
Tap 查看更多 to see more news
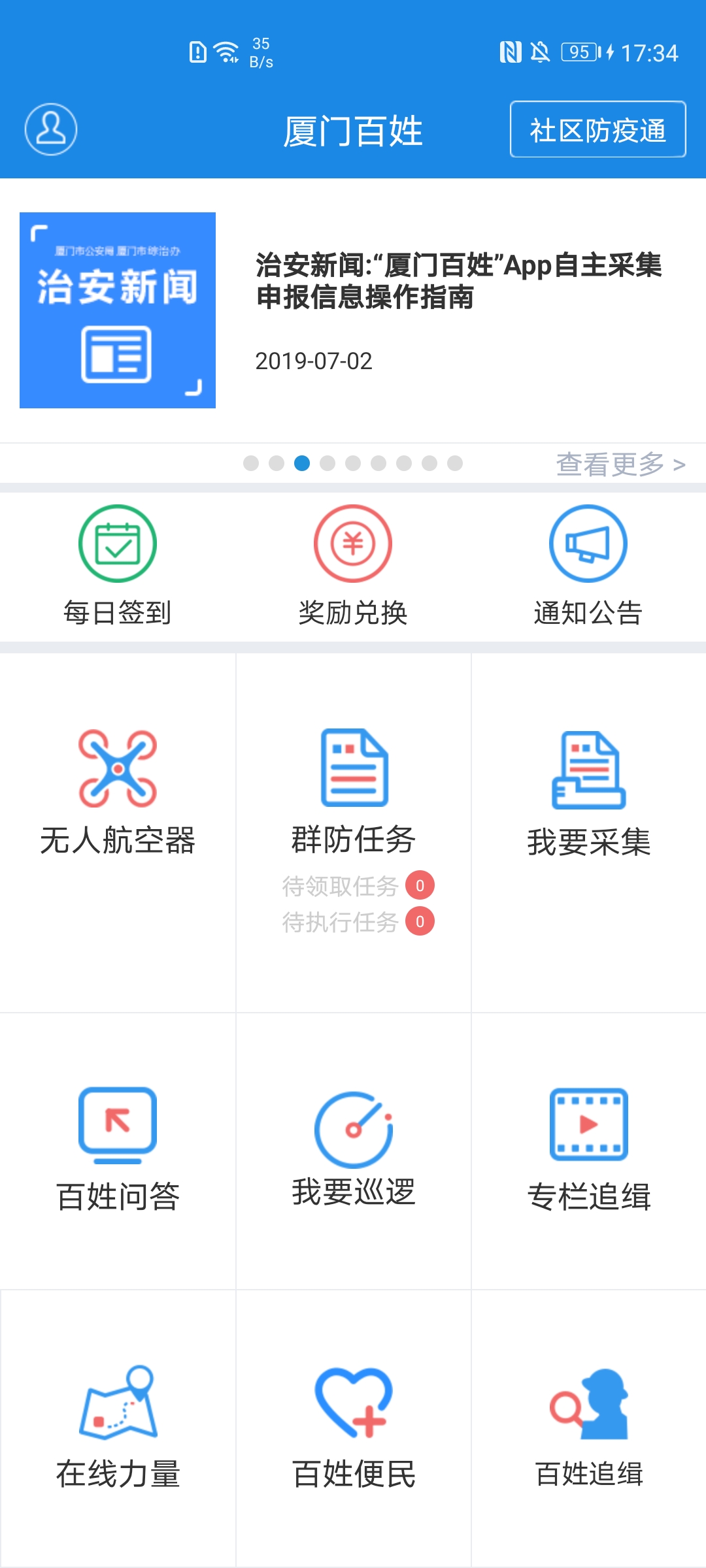click(620, 465)
